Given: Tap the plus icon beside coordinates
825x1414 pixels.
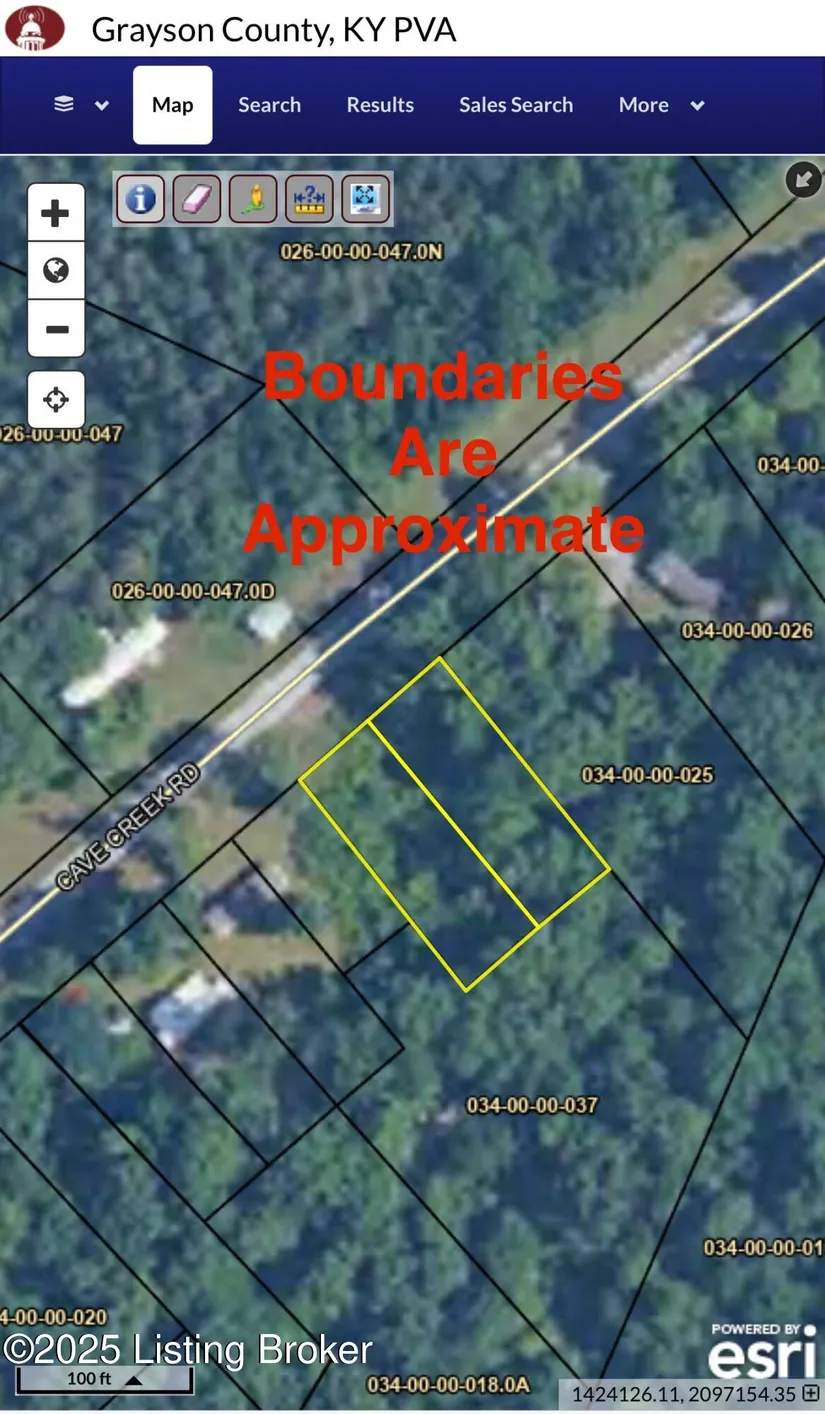Looking at the screenshot, I should click(x=811, y=1392).
